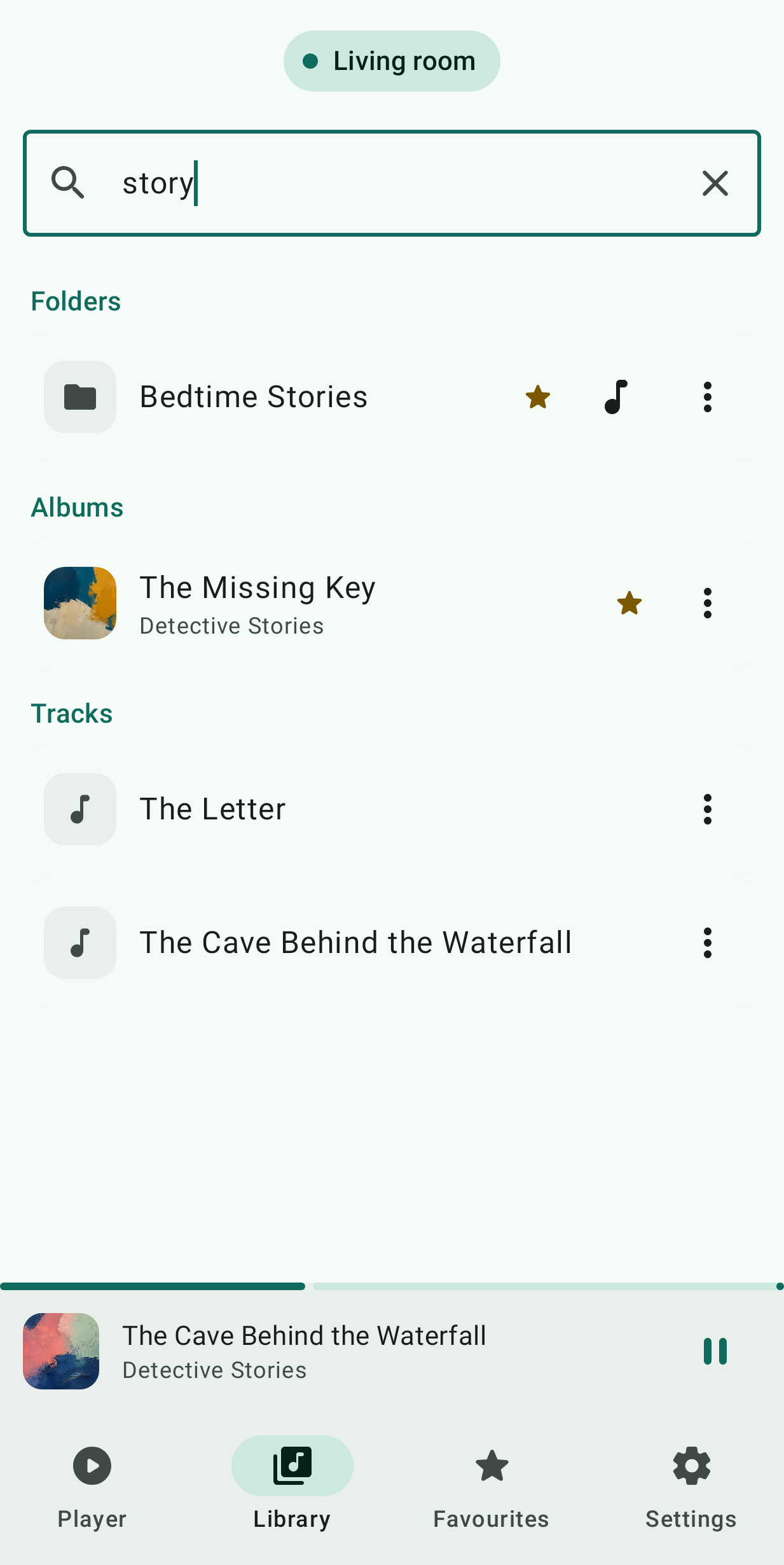Tap the music note icon on Bedtime Stories
Image resolution: width=784 pixels, height=1565 pixels.
[616, 397]
